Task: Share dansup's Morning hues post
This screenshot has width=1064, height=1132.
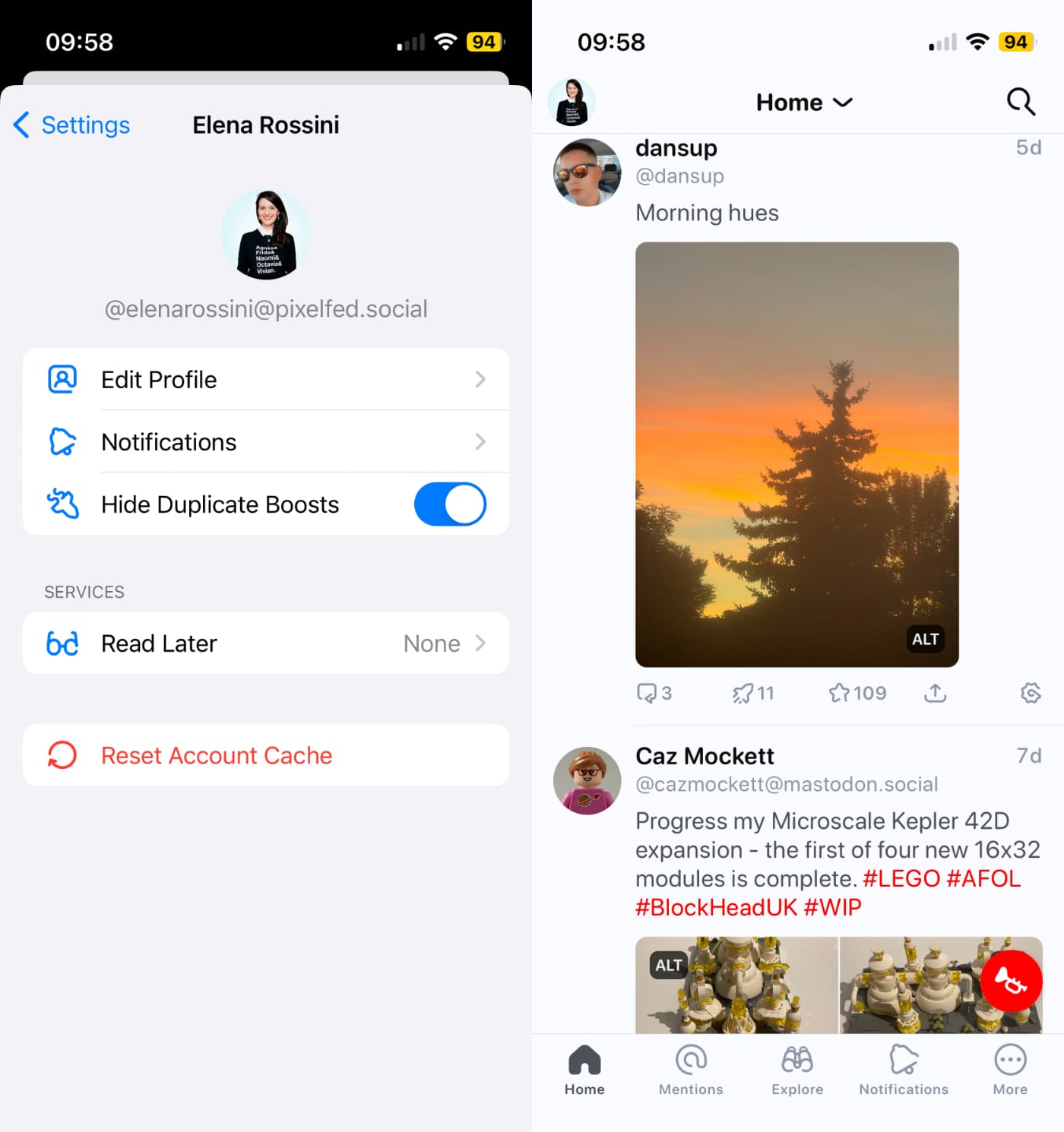Action: click(935, 693)
